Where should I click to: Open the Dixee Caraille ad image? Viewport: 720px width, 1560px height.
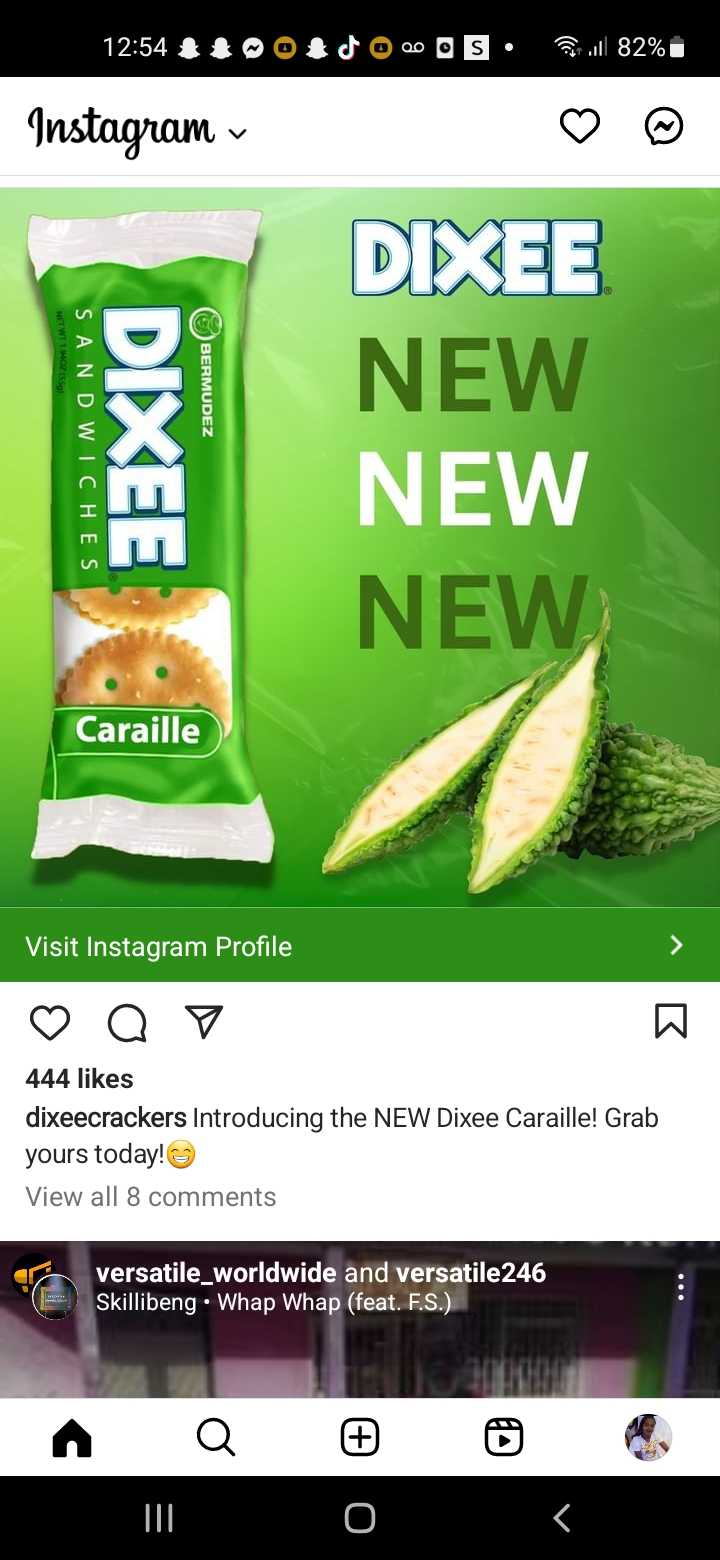tap(360, 547)
